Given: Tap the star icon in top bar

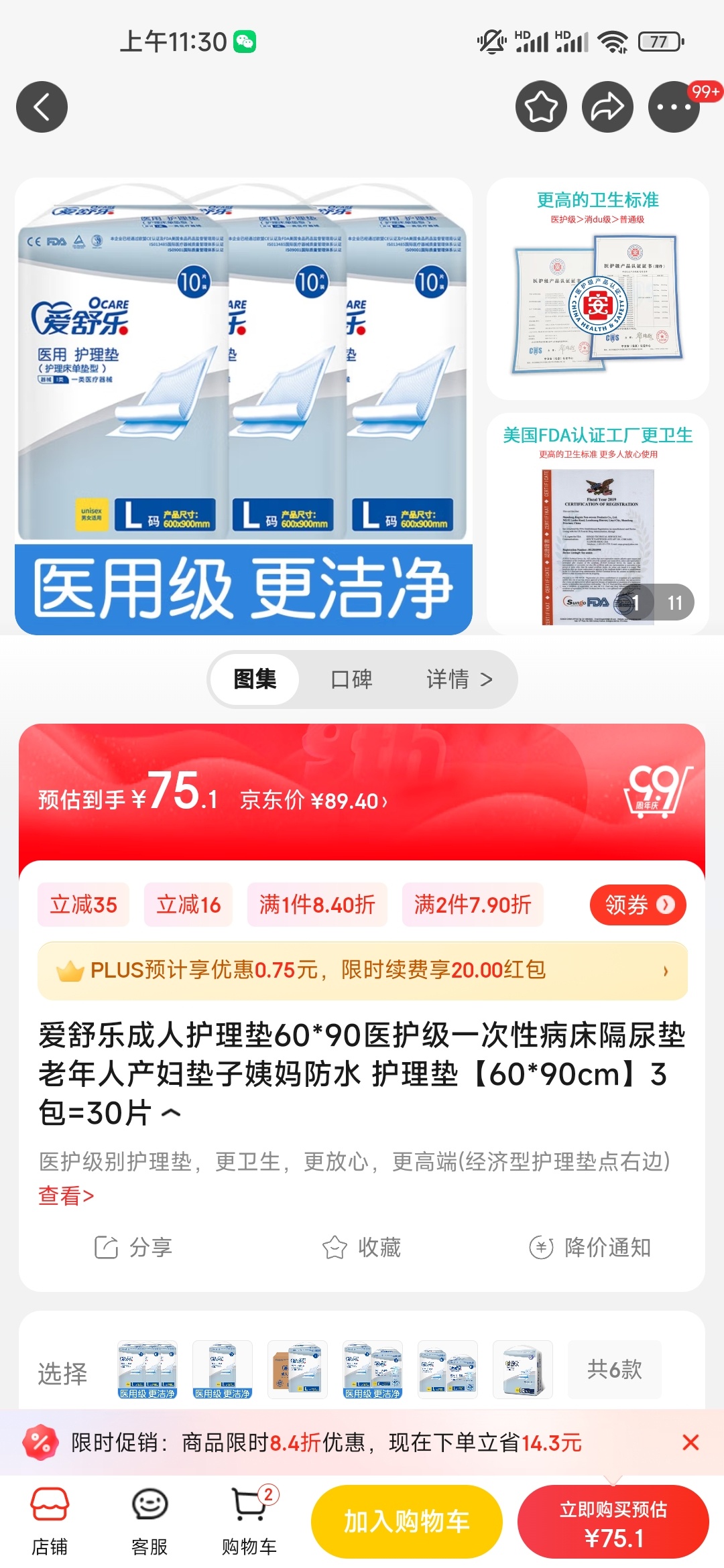Looking at the screenshot, I should tap(541, 107).
